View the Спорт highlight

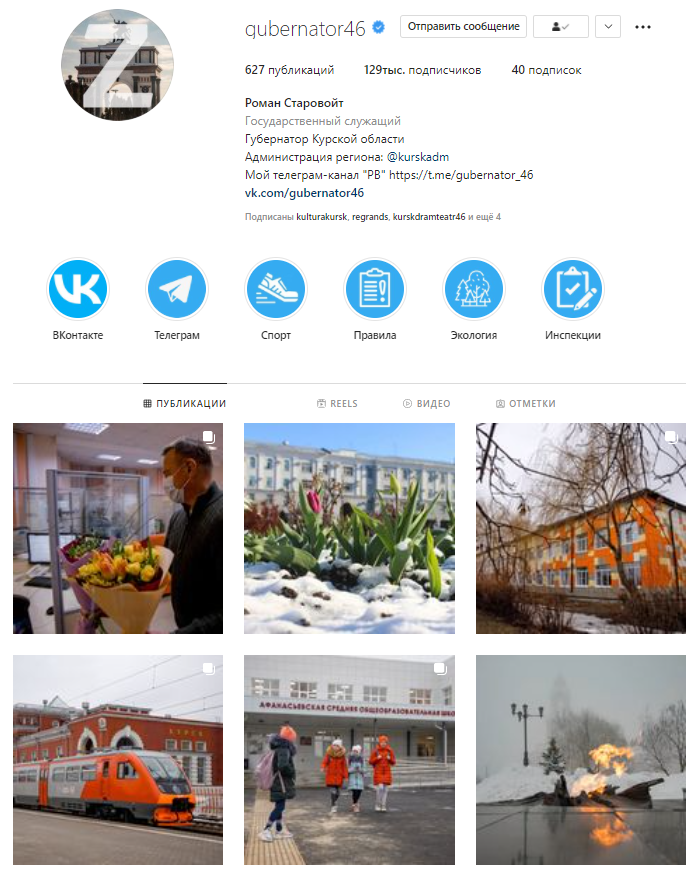tap(276, 289)
